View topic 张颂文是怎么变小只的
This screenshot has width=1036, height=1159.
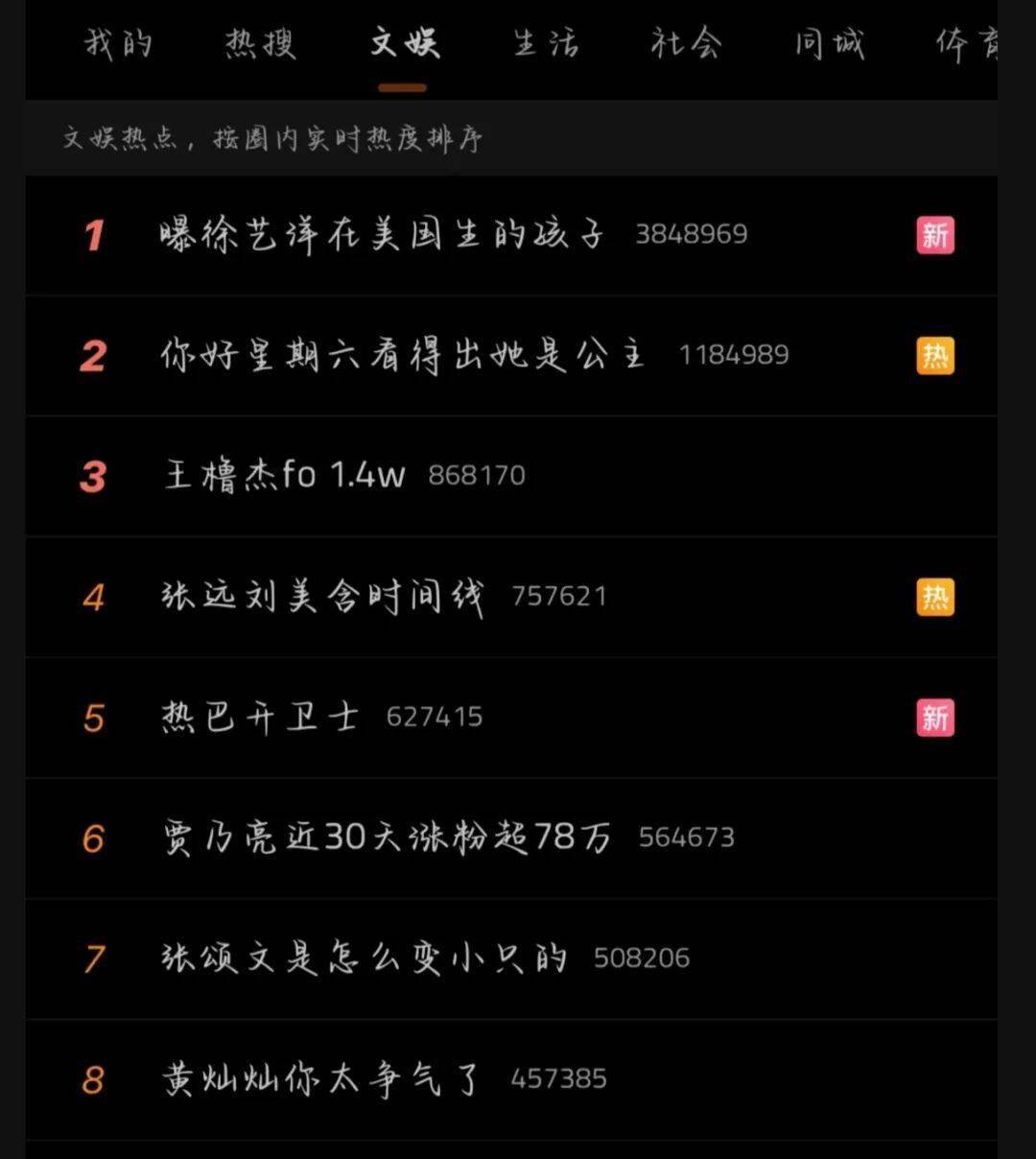(x=511, y=958)
